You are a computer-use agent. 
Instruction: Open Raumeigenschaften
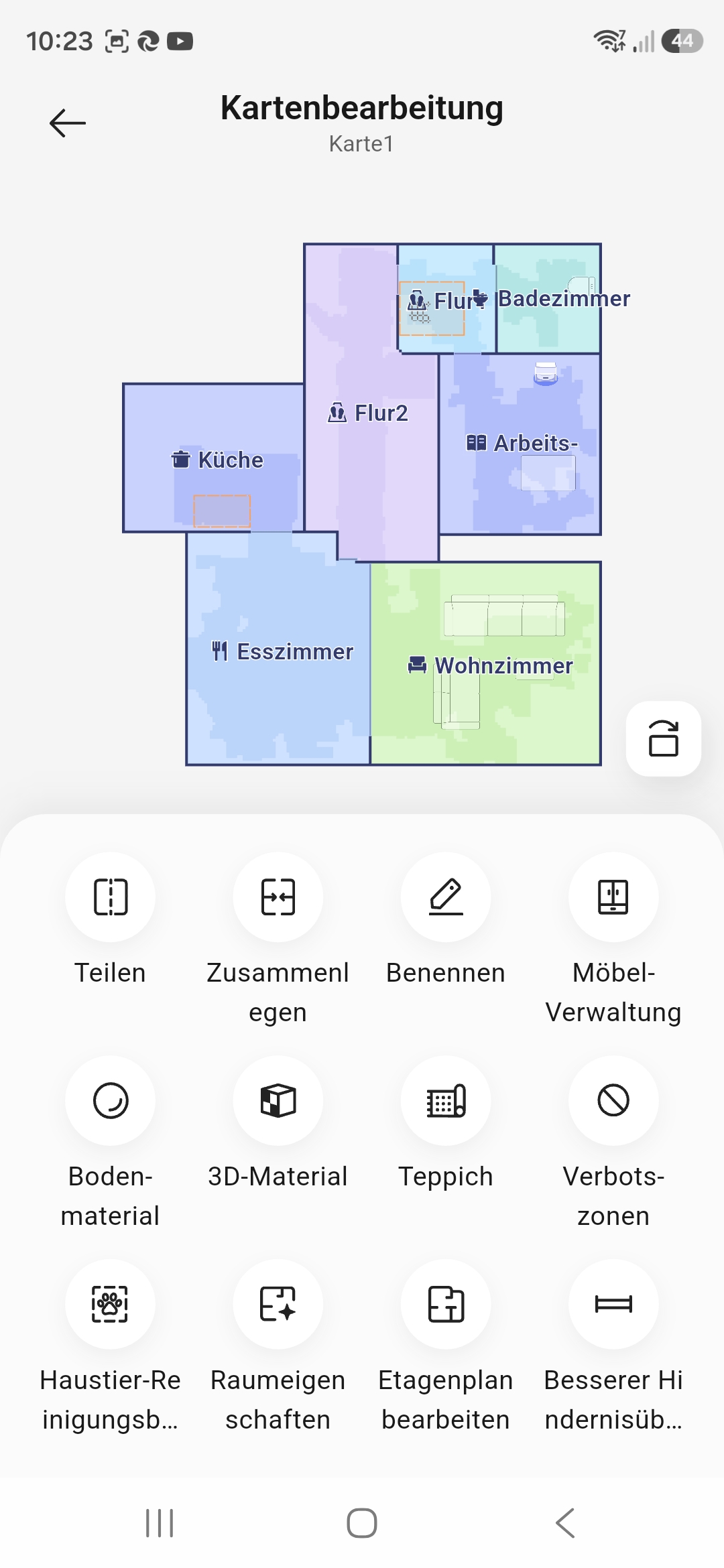tap(278, 1305)
